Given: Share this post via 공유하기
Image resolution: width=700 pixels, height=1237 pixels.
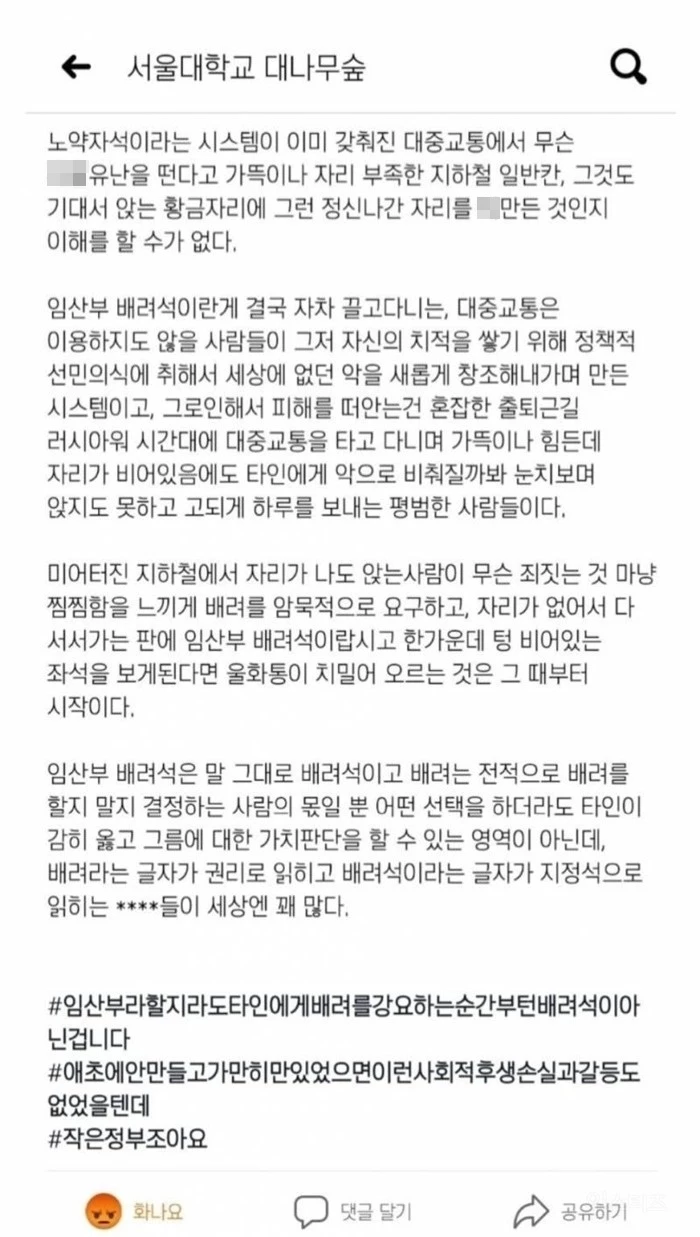Looking at the screenshot, I should pos(571,1212).
